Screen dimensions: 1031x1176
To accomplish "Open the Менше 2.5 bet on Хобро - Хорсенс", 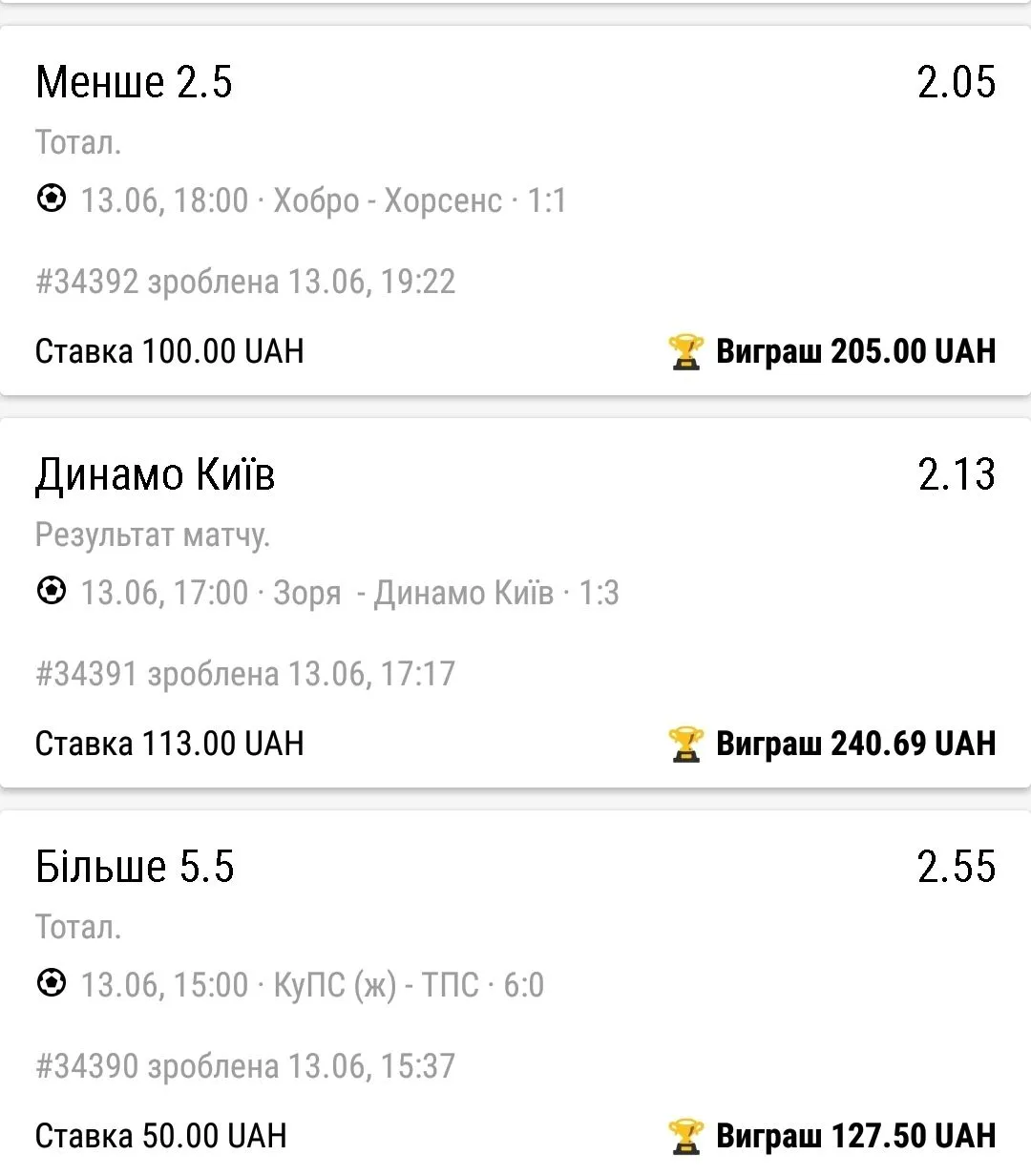I will pyautogui.click(x=515, y=210).
